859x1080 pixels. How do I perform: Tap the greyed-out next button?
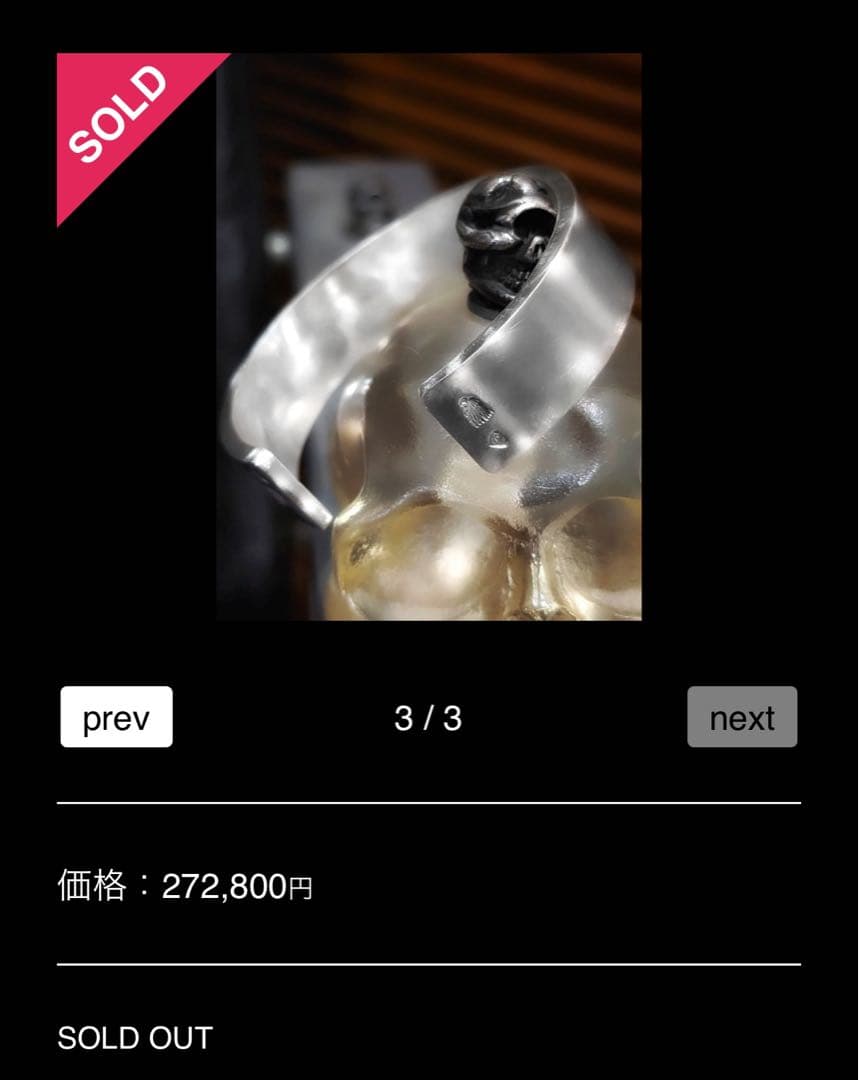pyautogui.click(x=742, y=717)
